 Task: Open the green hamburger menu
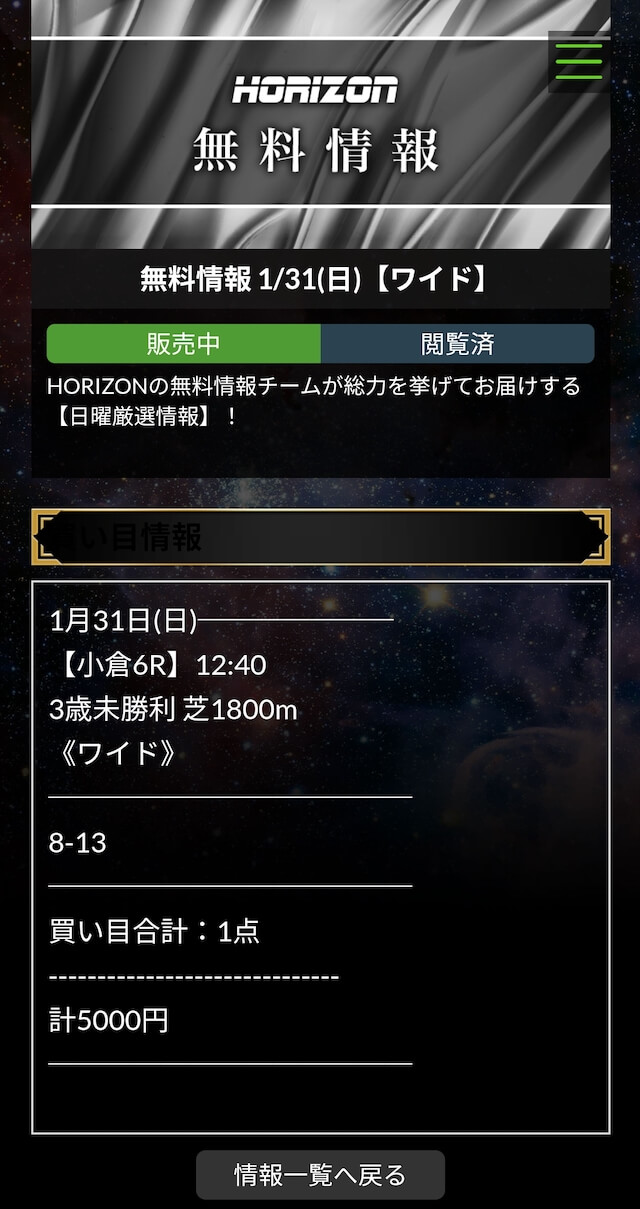pyautogui.click(x=579, y=61)
